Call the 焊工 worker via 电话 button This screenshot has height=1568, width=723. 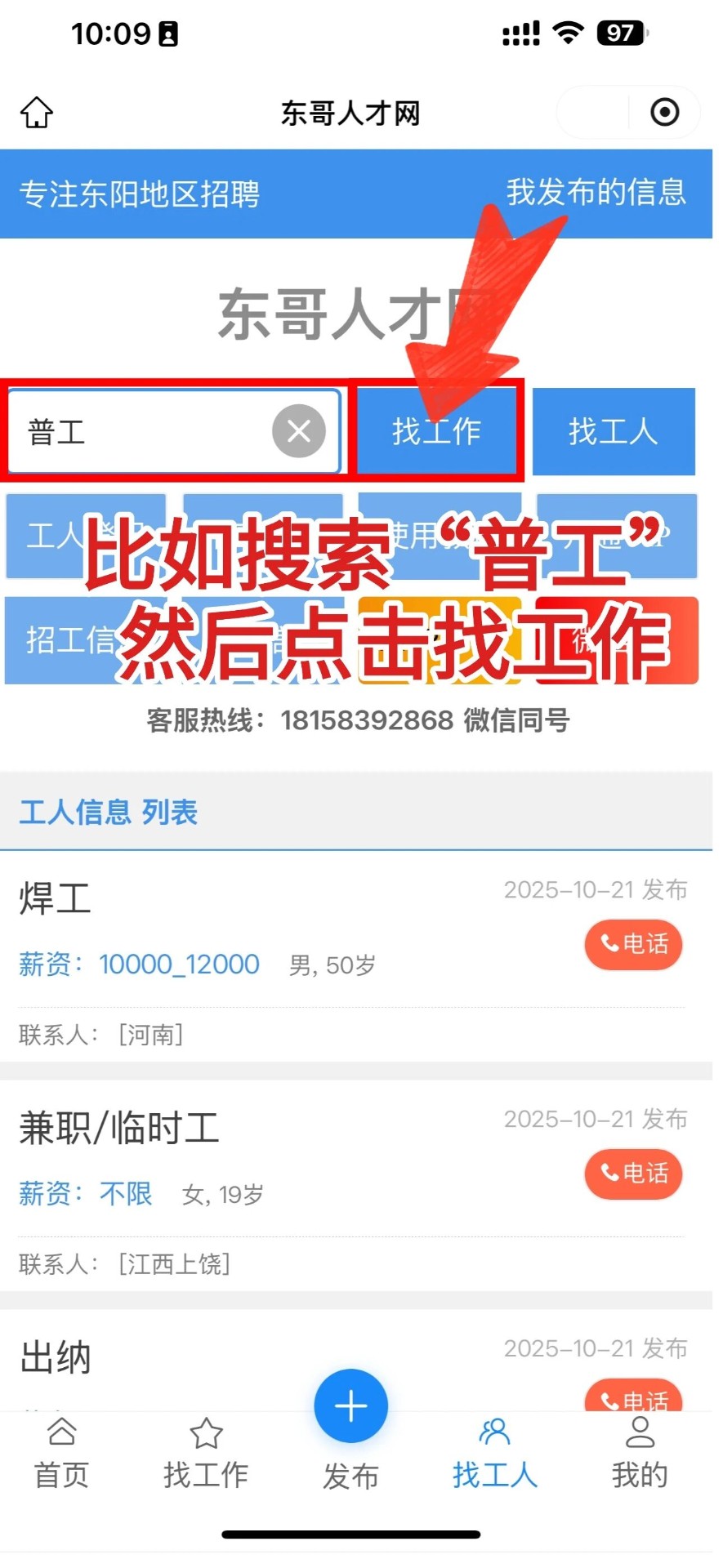(633, 944)
